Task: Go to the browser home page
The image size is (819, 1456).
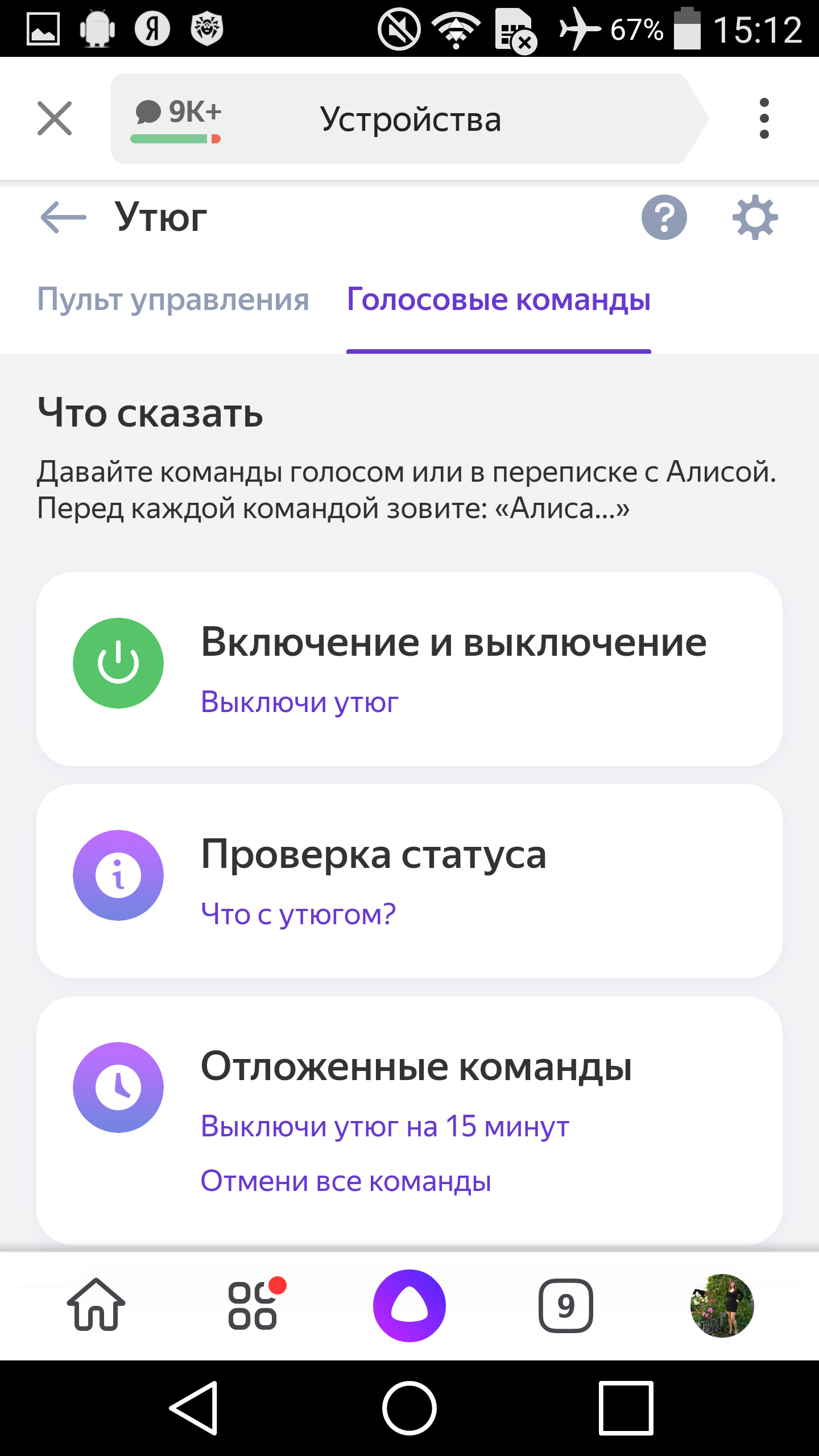Action: pyautogui.click(x=96, y=1305)
